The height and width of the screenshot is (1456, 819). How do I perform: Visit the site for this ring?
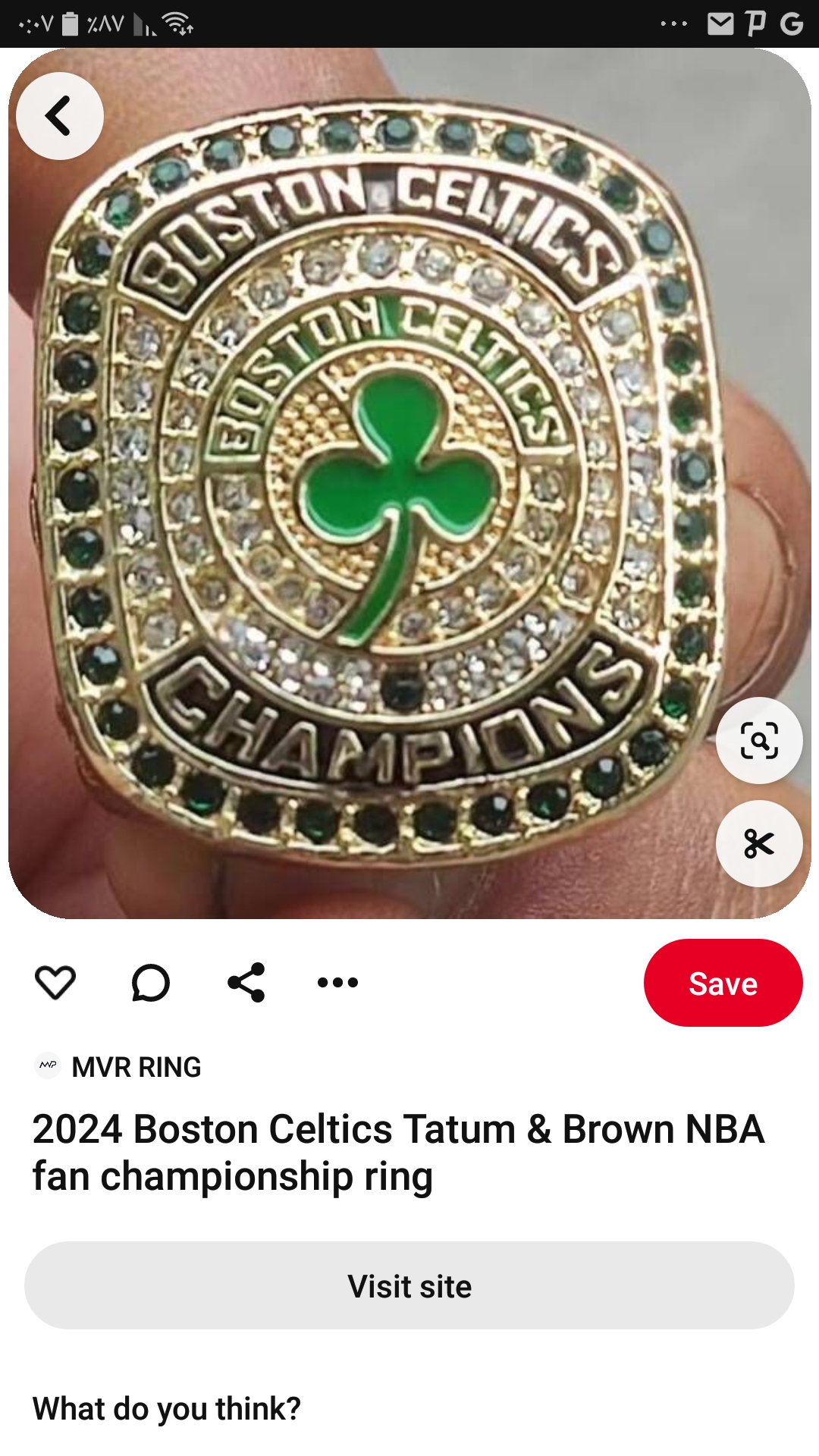pos(409,1285)
